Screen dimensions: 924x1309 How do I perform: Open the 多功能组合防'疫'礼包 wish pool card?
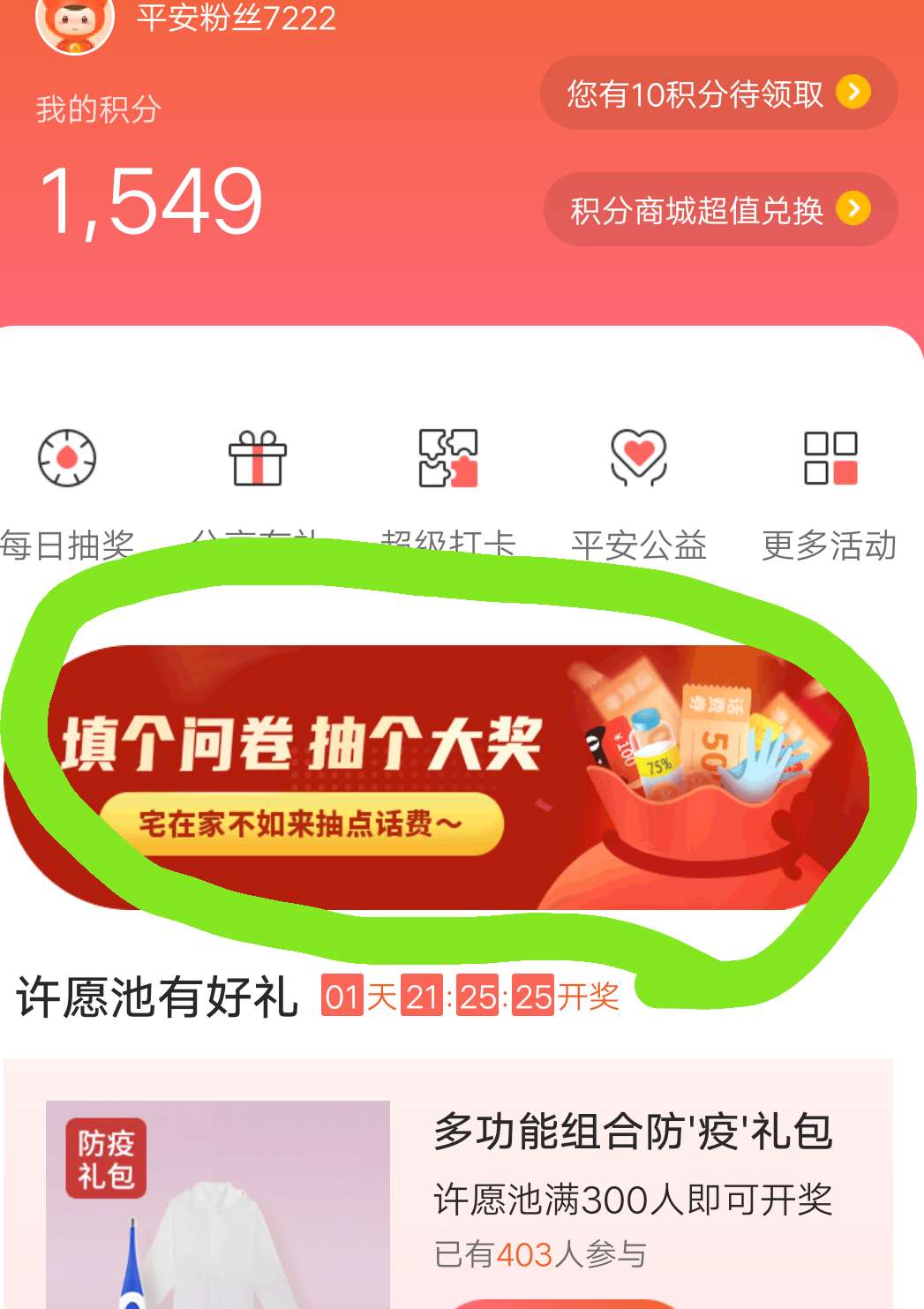click(632, 1132)
